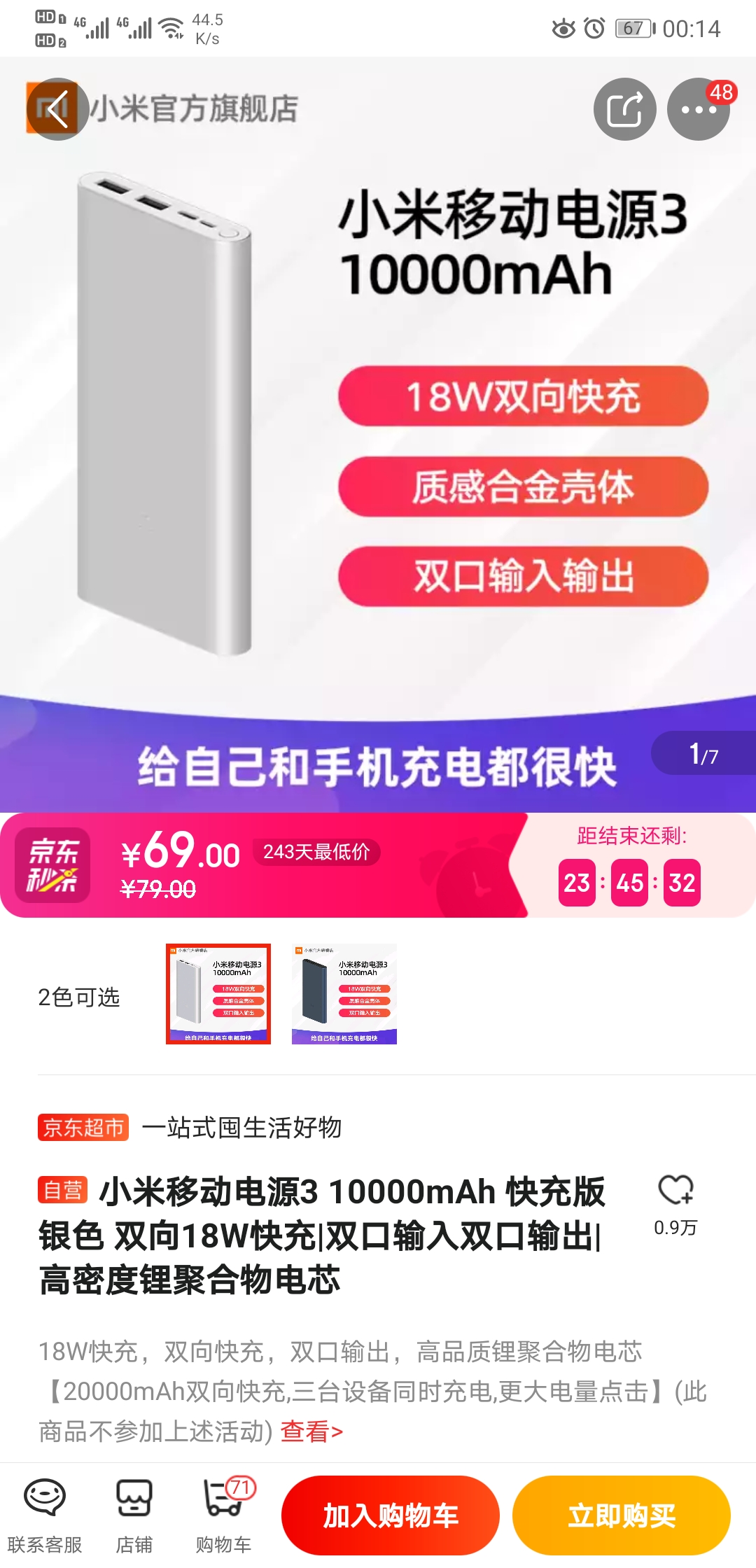The height and width of the screenshot is (1568, 756).
Task: Go back using the top-left arrow
Action: click(x=57, y=109)
